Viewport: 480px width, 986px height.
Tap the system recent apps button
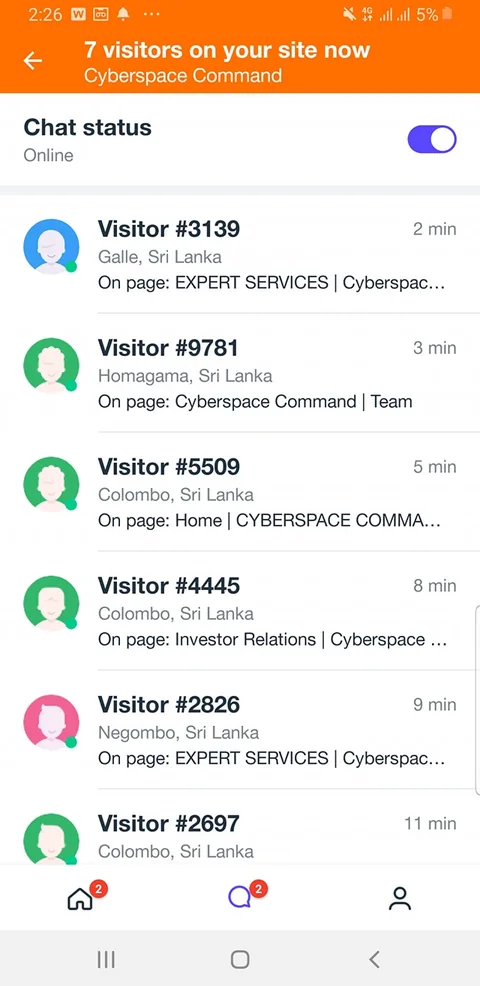pyautogui.click(x=106, y=959)
